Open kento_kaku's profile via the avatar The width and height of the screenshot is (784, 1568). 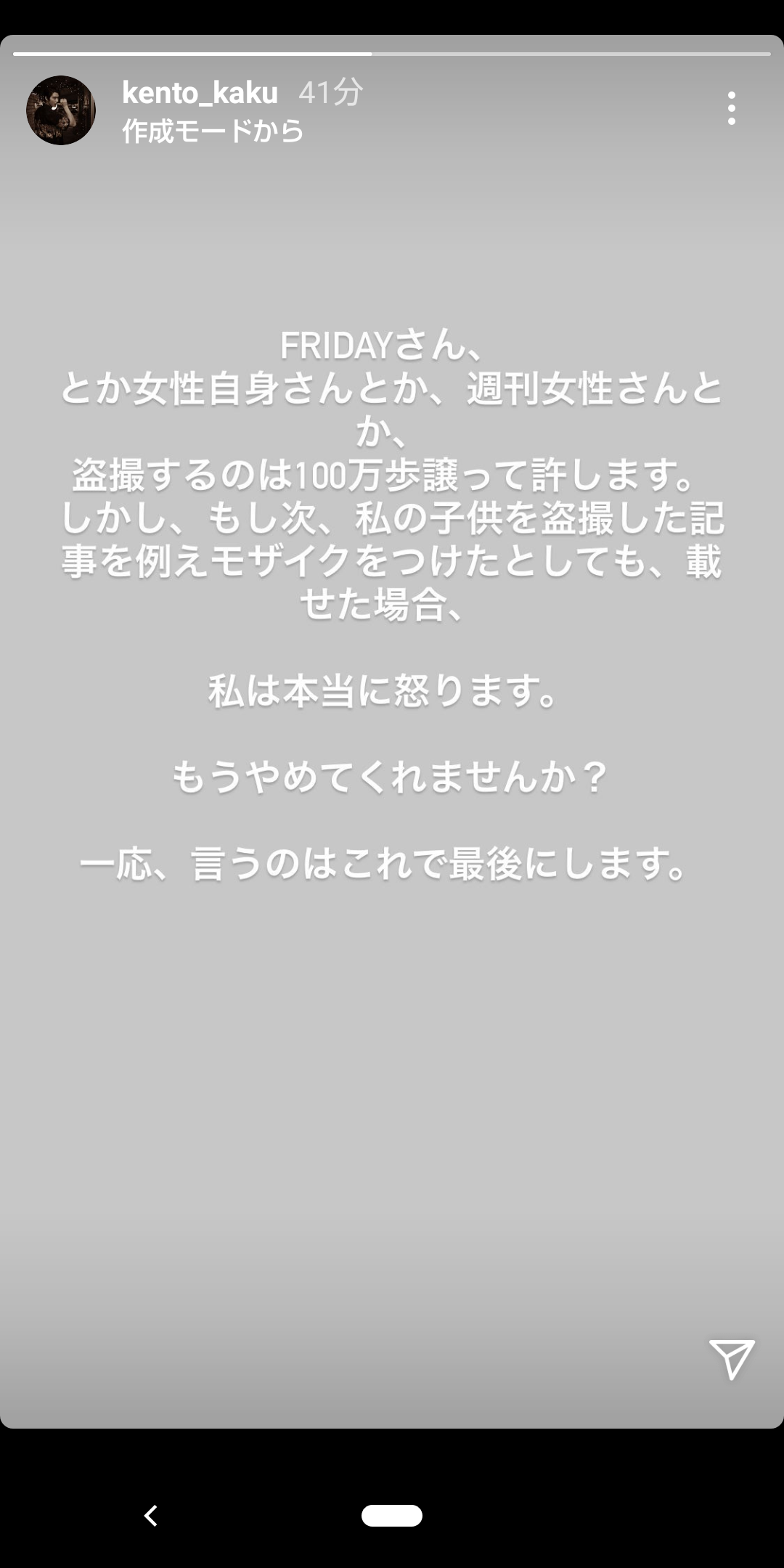coord(60,109)
